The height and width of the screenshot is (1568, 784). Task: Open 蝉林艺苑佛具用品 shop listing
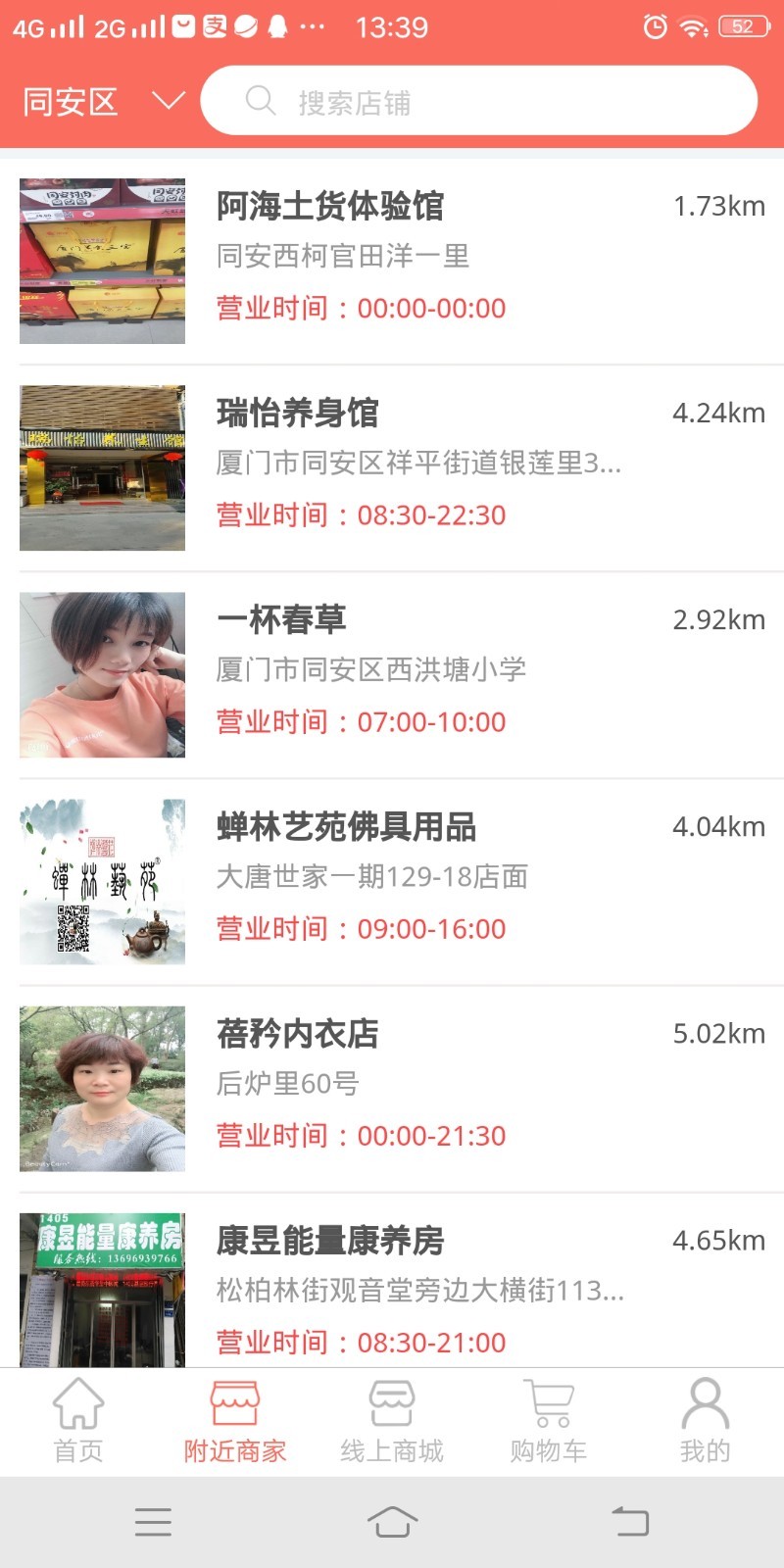392,880
